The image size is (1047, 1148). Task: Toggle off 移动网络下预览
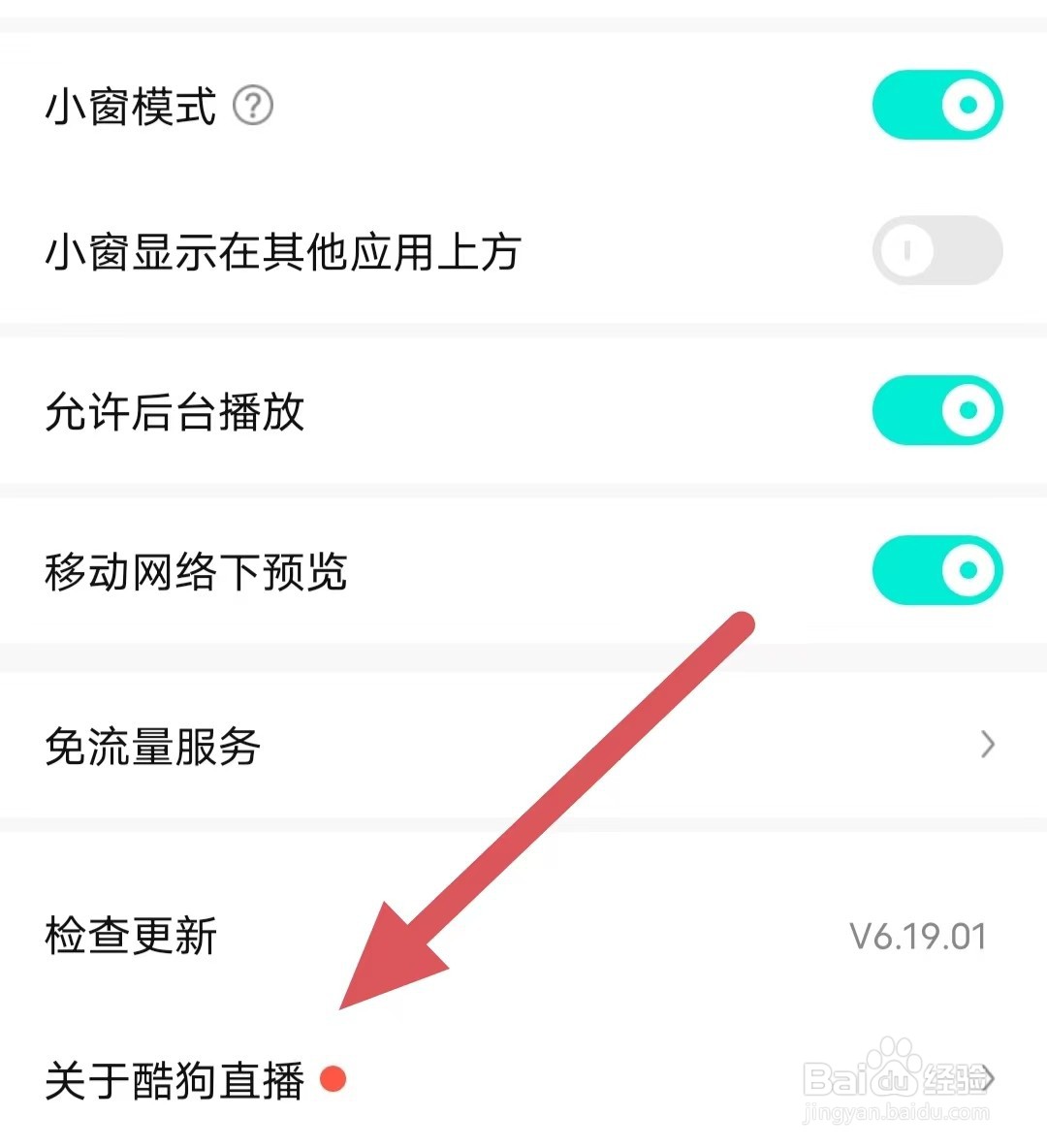936,571
